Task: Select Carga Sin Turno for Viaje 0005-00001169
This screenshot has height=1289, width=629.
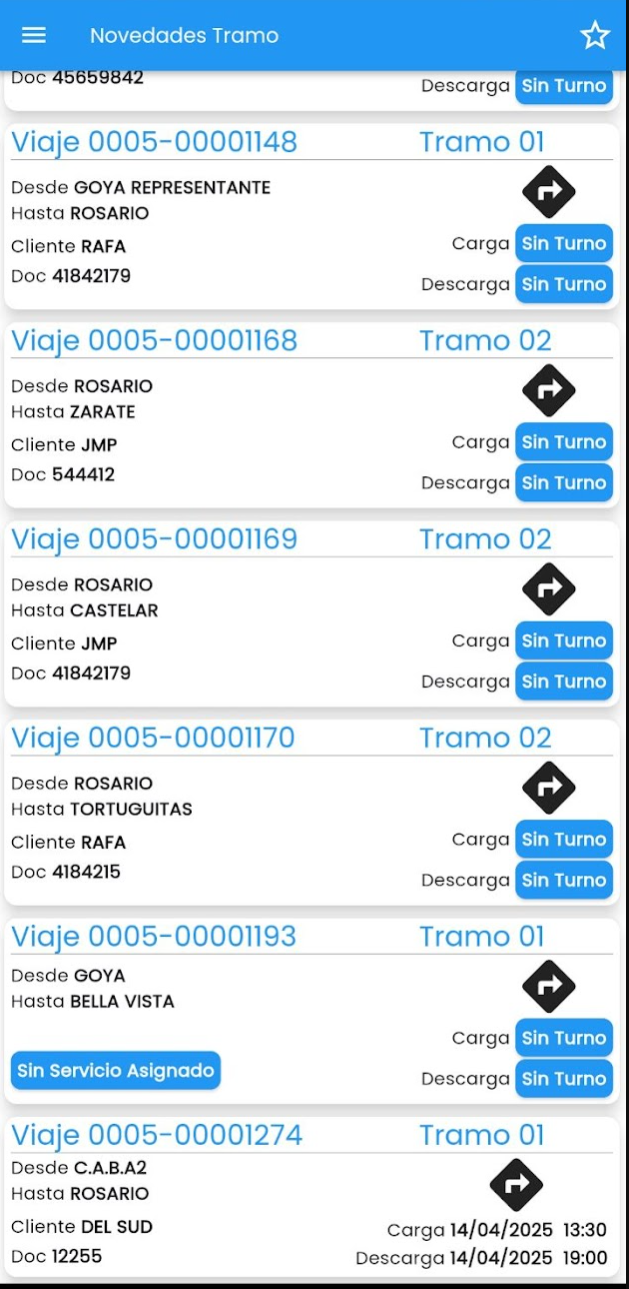Action: pyautogui.click(x=564, y=641)
